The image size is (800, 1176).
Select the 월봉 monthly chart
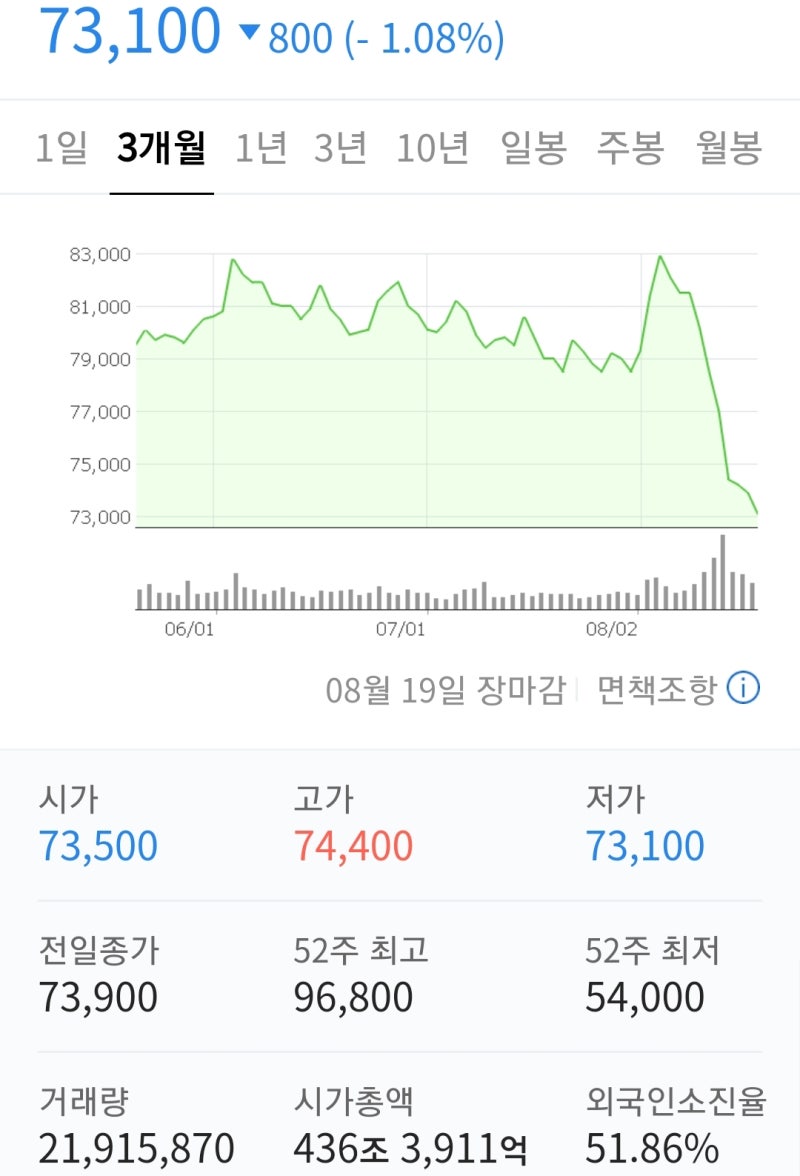click(x=727, y=147)
